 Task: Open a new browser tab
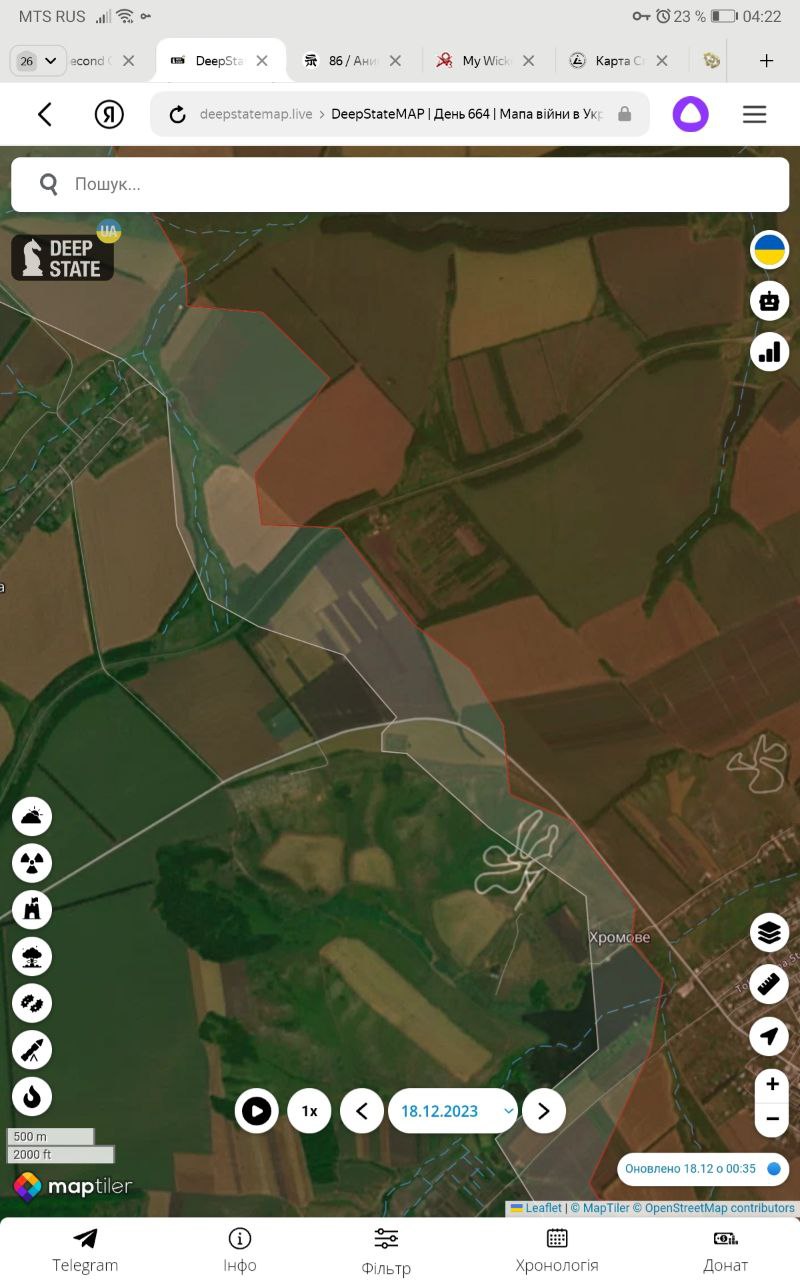(x=767, y=61)
